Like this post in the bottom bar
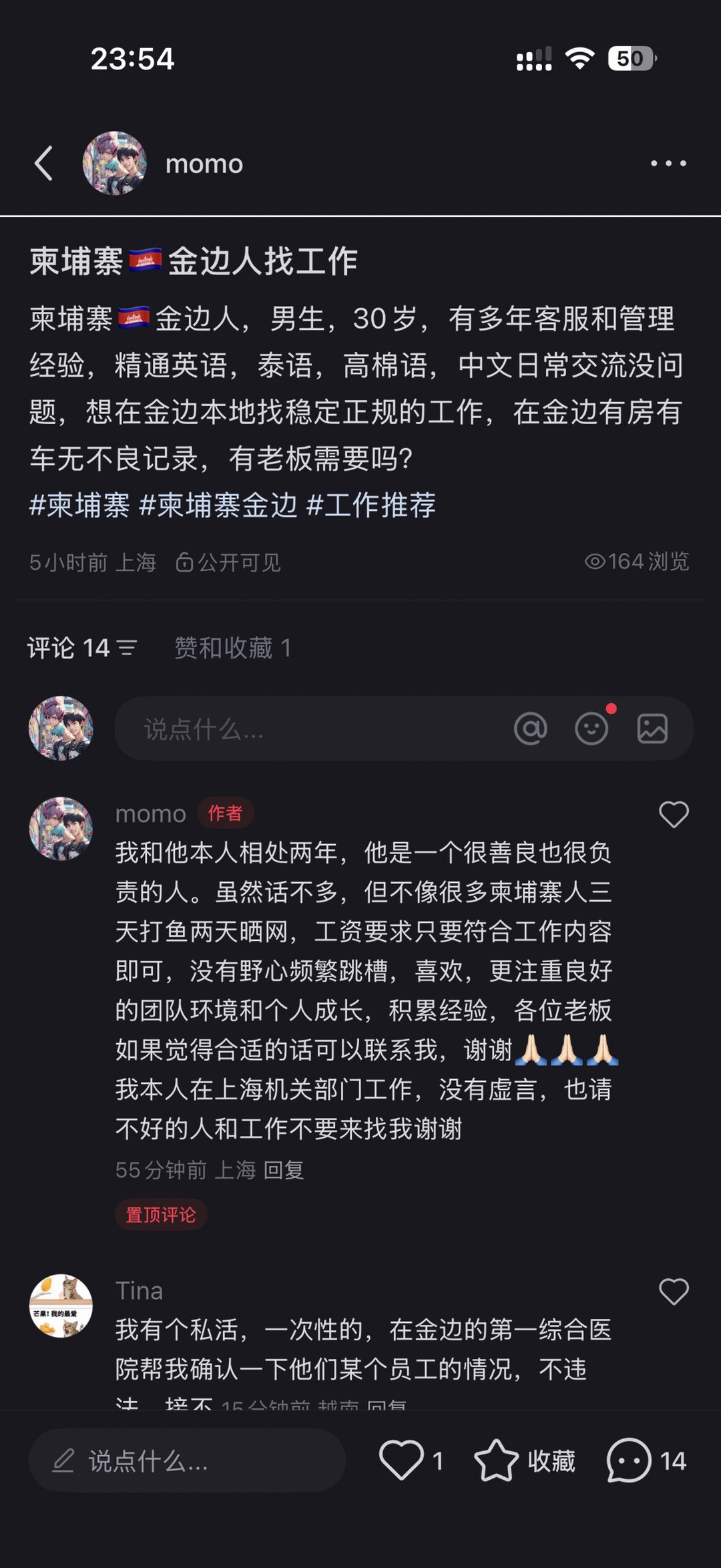Image resolution: width=721 pixels, height=1568 pixels. [x=401, y=1461]
